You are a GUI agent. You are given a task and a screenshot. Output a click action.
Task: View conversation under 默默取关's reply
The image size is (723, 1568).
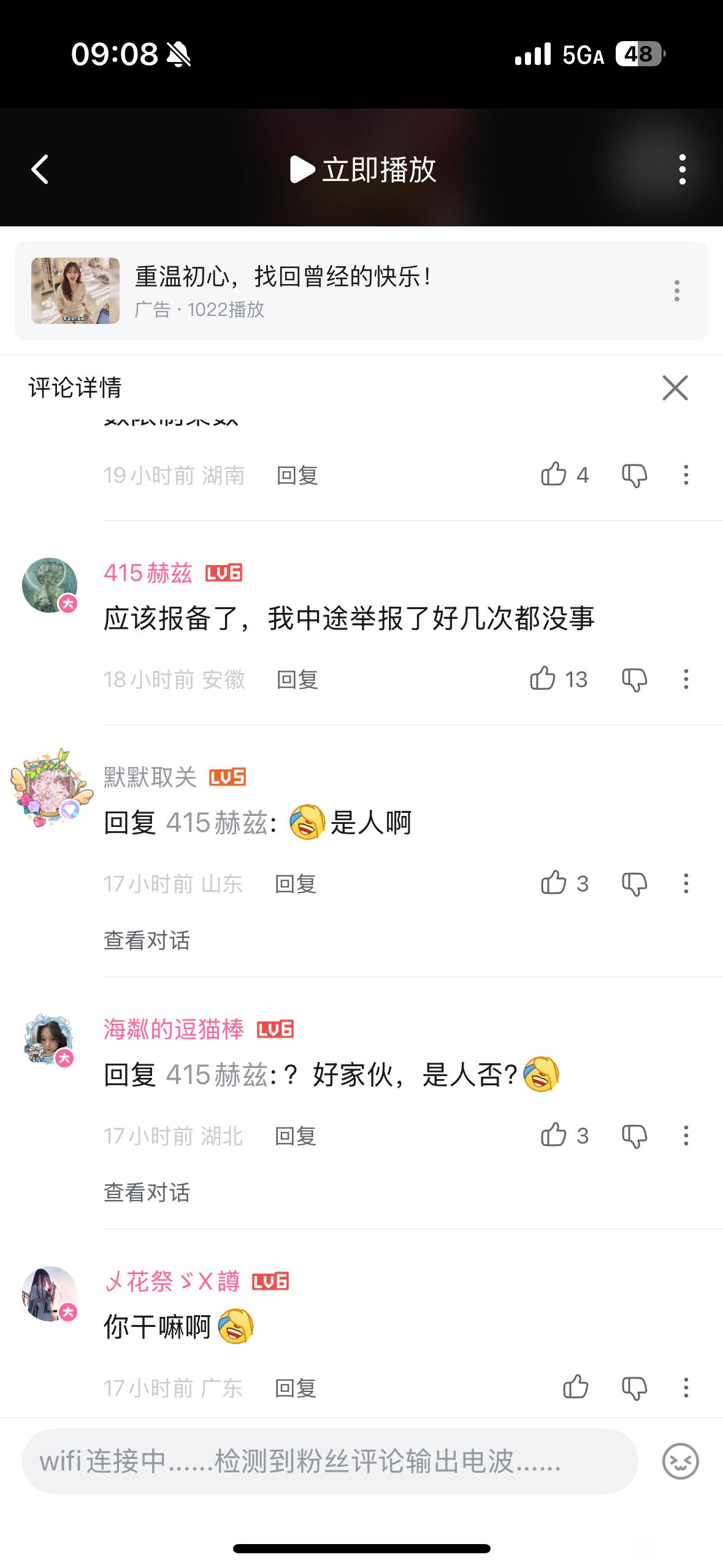pos(147,940)
